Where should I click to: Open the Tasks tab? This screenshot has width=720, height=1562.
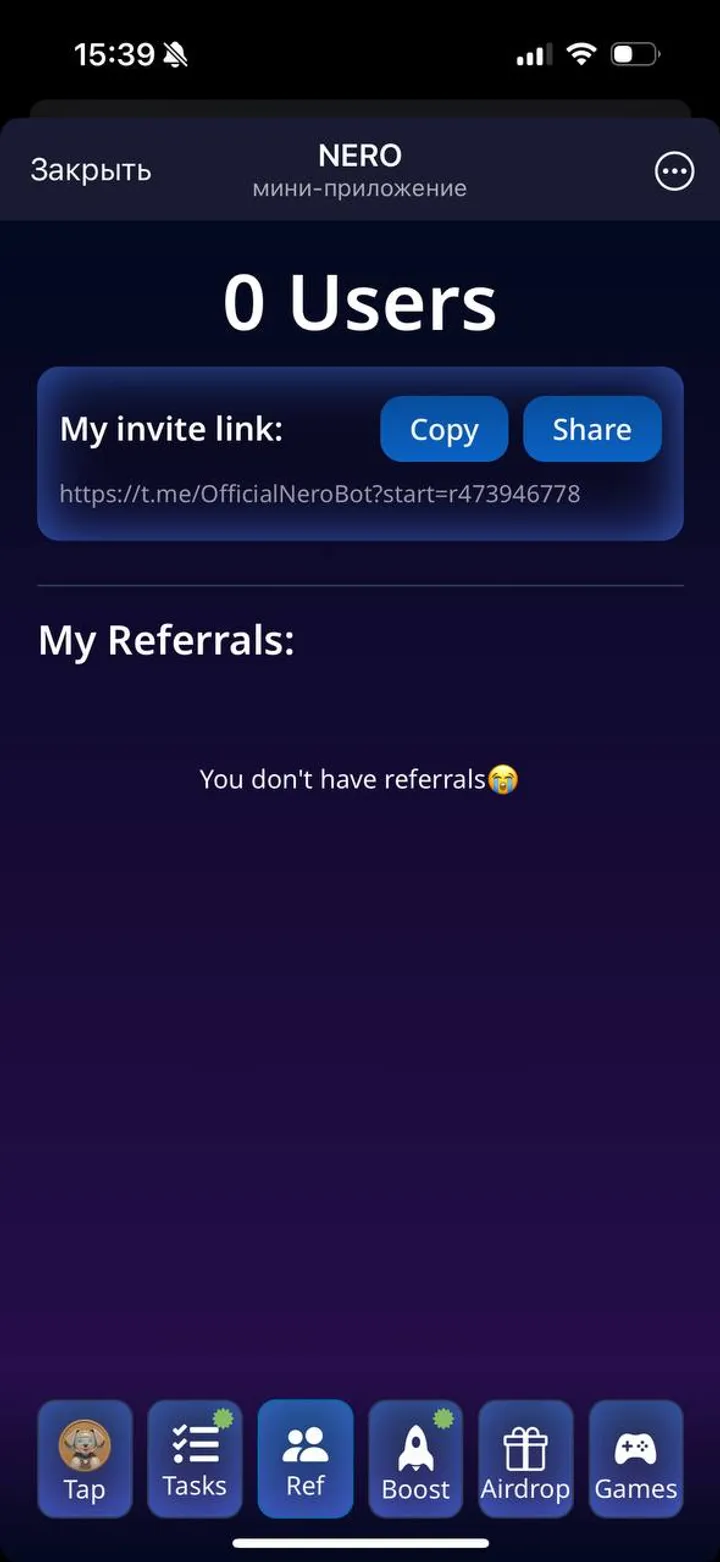pyautogui.click(x=195, y=1459)
